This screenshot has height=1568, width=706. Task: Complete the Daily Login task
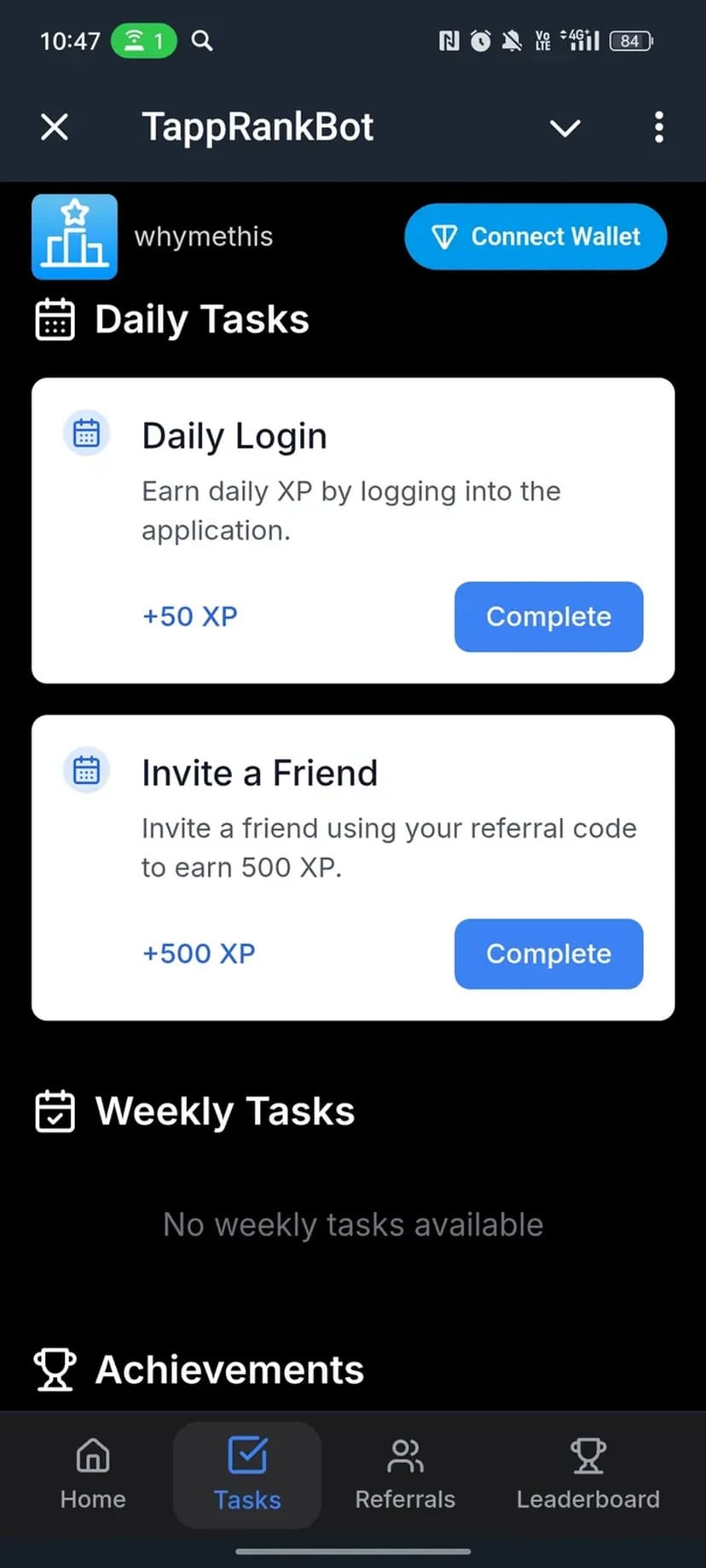(548, 617)
